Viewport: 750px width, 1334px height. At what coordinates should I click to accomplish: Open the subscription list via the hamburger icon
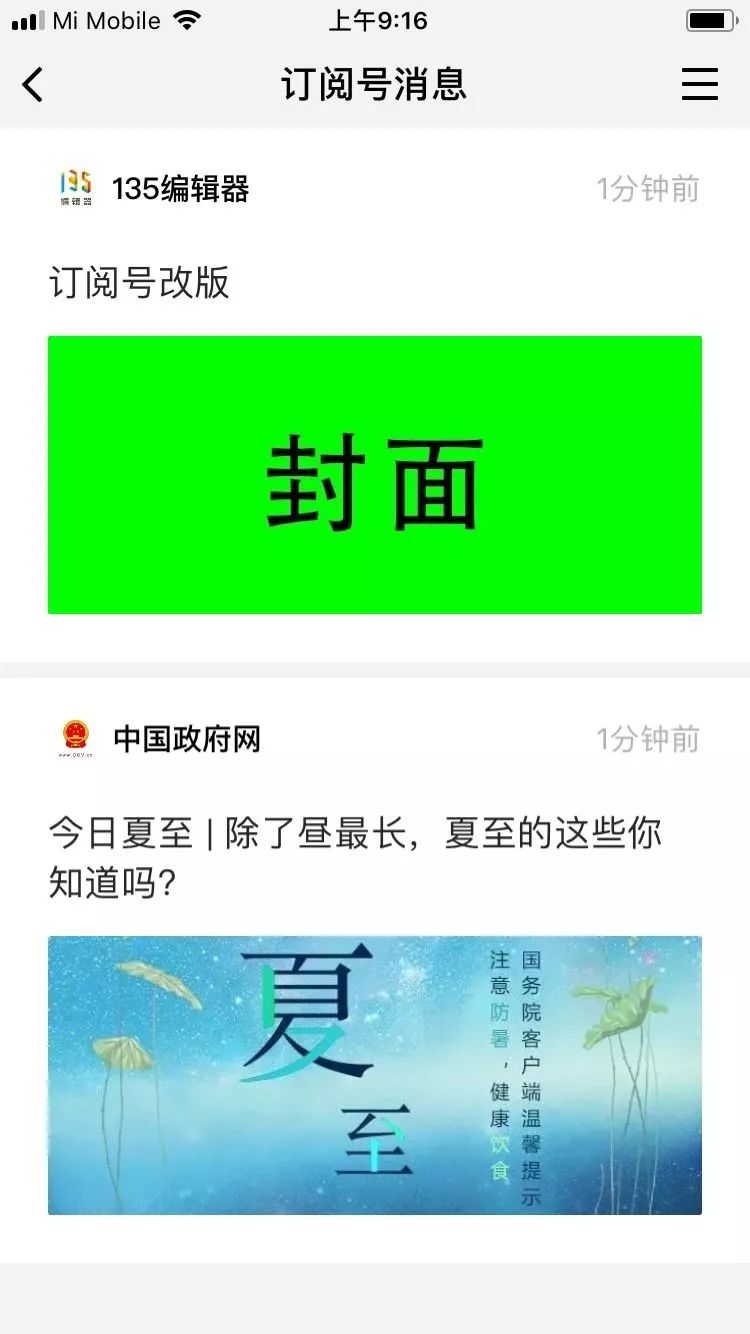[699, 86]
